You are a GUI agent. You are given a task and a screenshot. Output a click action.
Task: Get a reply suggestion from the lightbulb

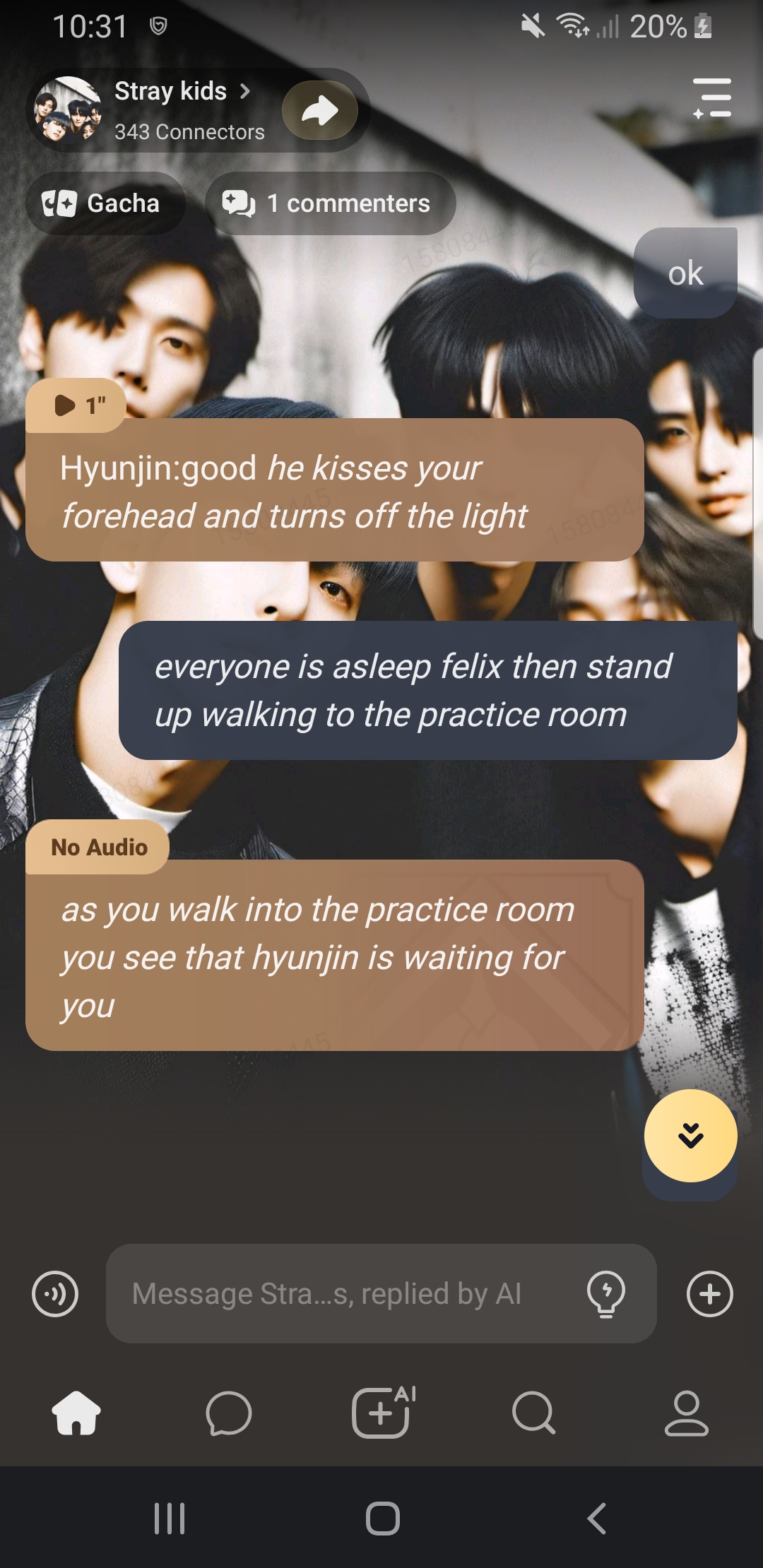click(x=605, y=1294)
